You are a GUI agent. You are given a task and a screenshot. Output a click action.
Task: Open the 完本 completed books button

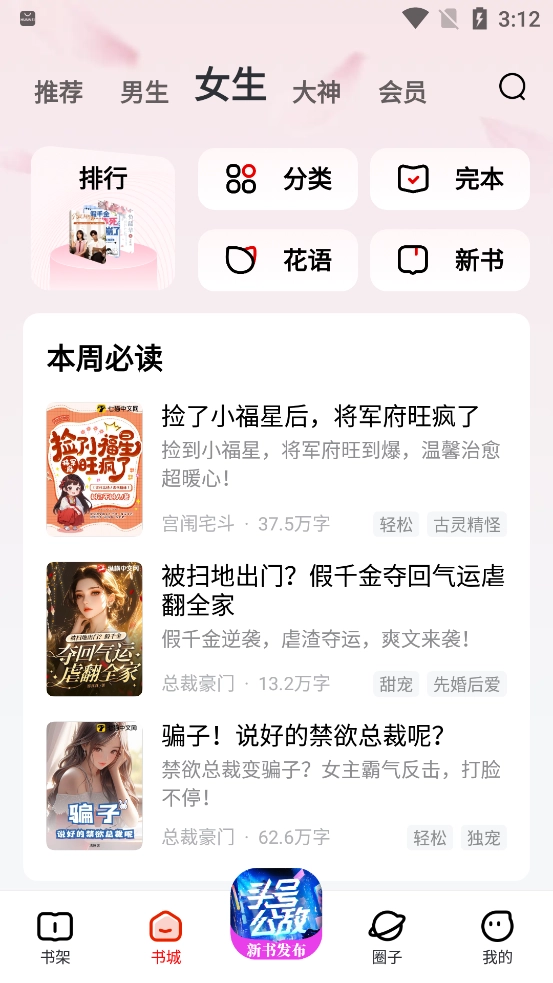coord(450,179)
